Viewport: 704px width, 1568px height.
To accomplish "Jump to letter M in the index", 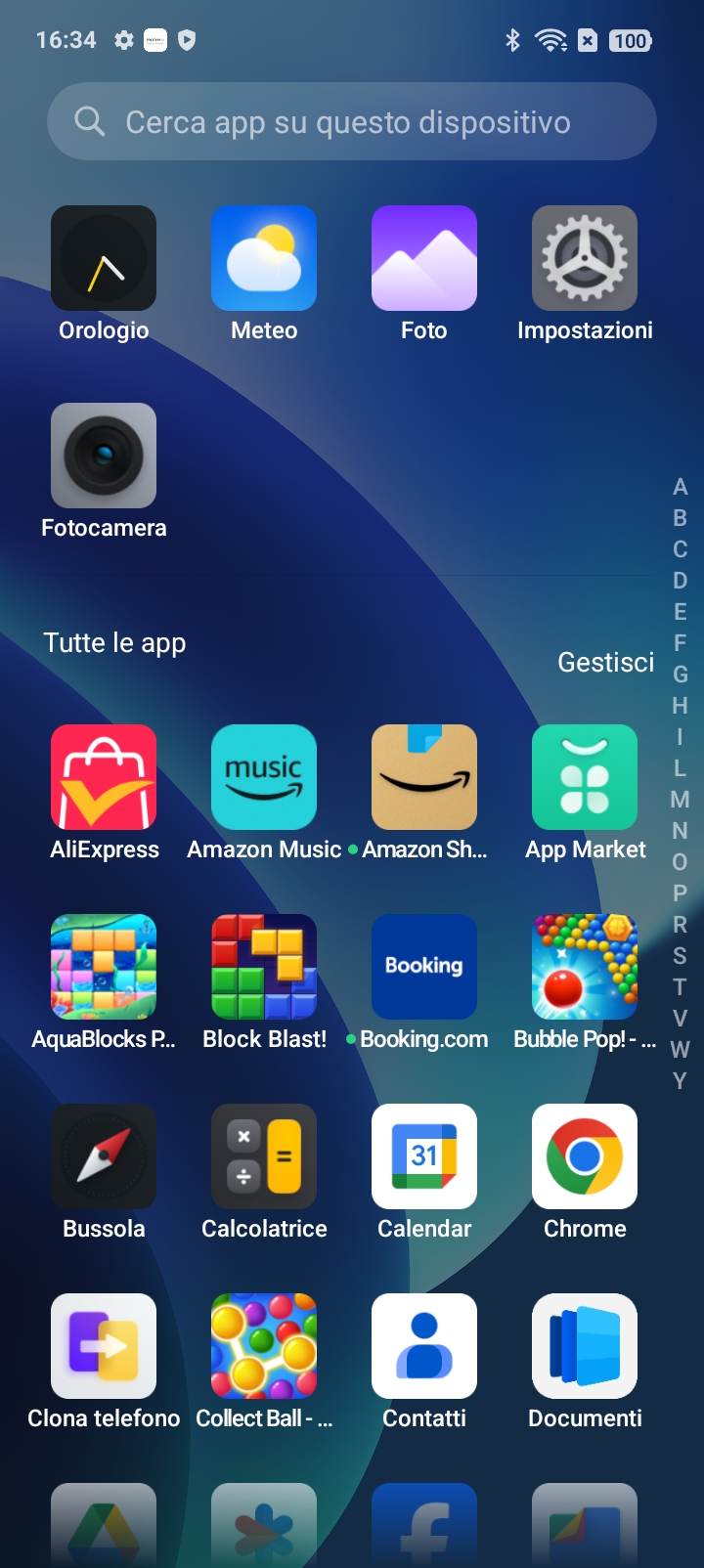I will point(680,800).
